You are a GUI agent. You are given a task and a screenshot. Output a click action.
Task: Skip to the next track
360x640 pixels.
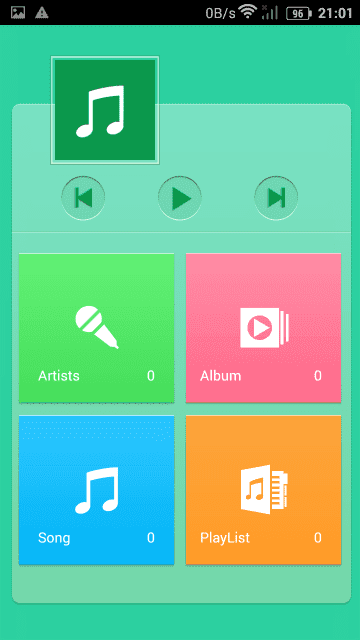[x=276, y=198]
